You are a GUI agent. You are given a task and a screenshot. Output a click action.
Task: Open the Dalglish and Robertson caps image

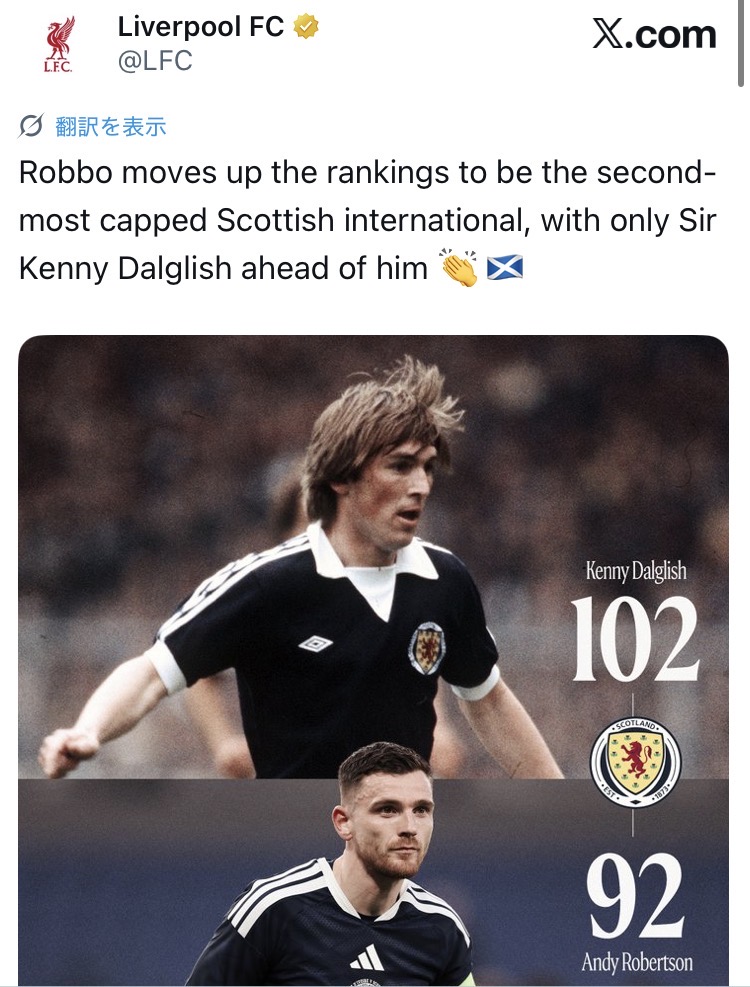373,660
